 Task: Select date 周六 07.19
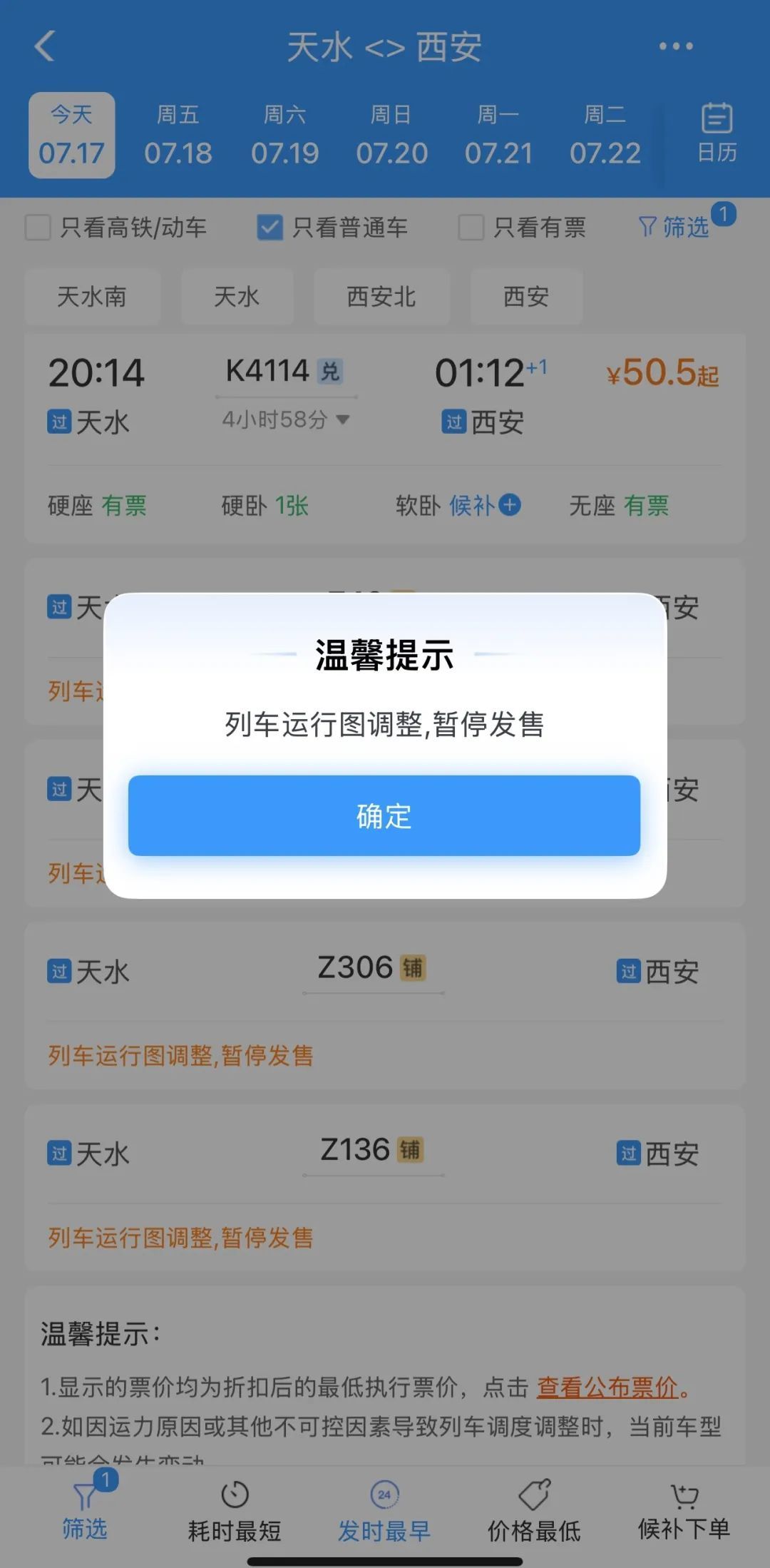pos(285,136)
